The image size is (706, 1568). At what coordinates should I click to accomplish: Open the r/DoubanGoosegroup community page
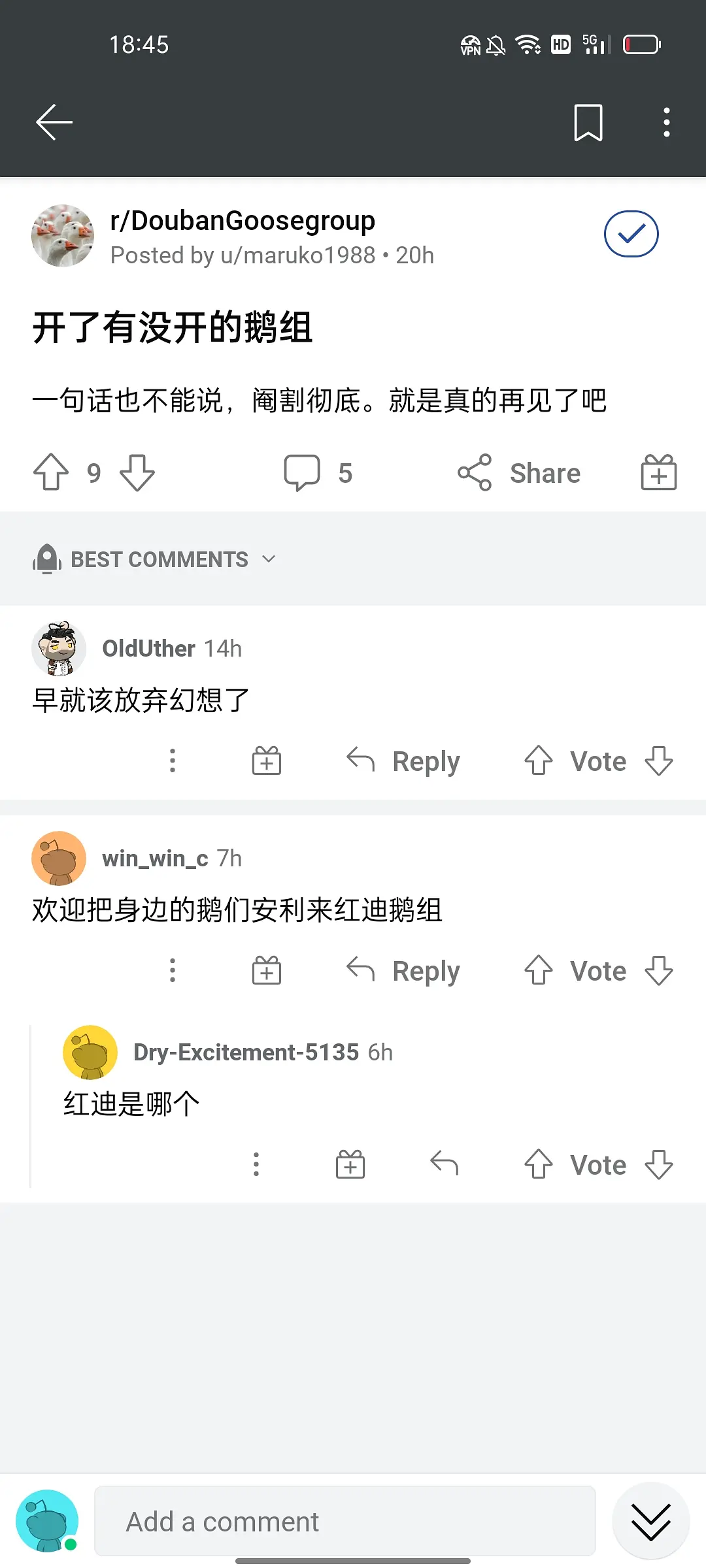[242, 221]
